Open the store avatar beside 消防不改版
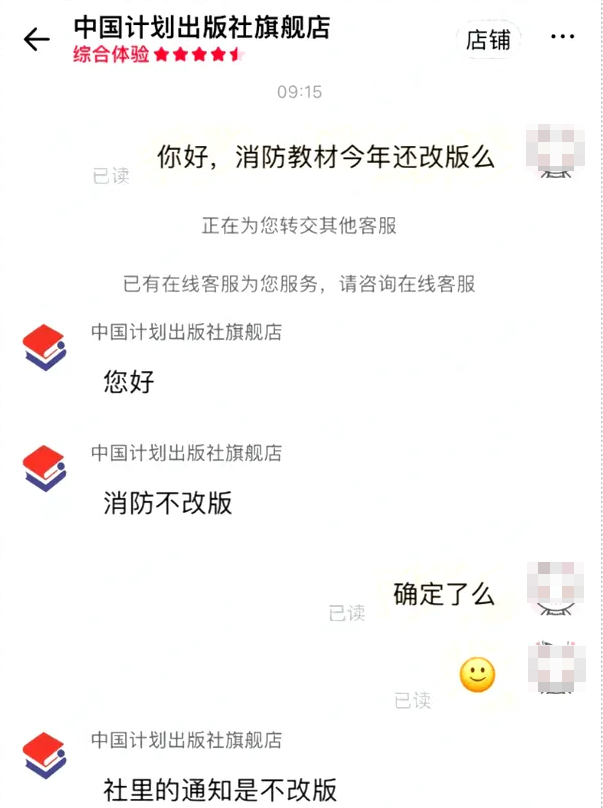The width and height of the screenshot is (603, 808). click(x=44, y=469)
